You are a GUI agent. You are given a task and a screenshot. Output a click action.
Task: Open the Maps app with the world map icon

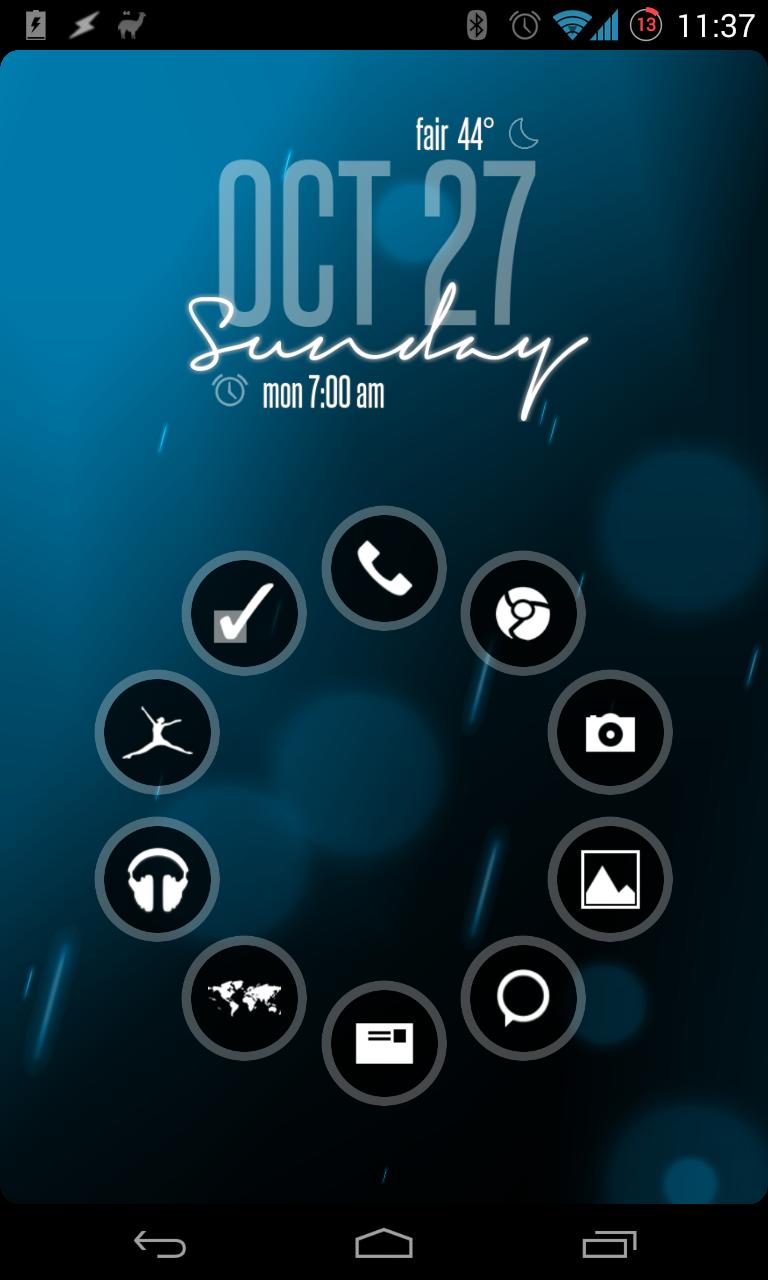(x=244, y=998)
